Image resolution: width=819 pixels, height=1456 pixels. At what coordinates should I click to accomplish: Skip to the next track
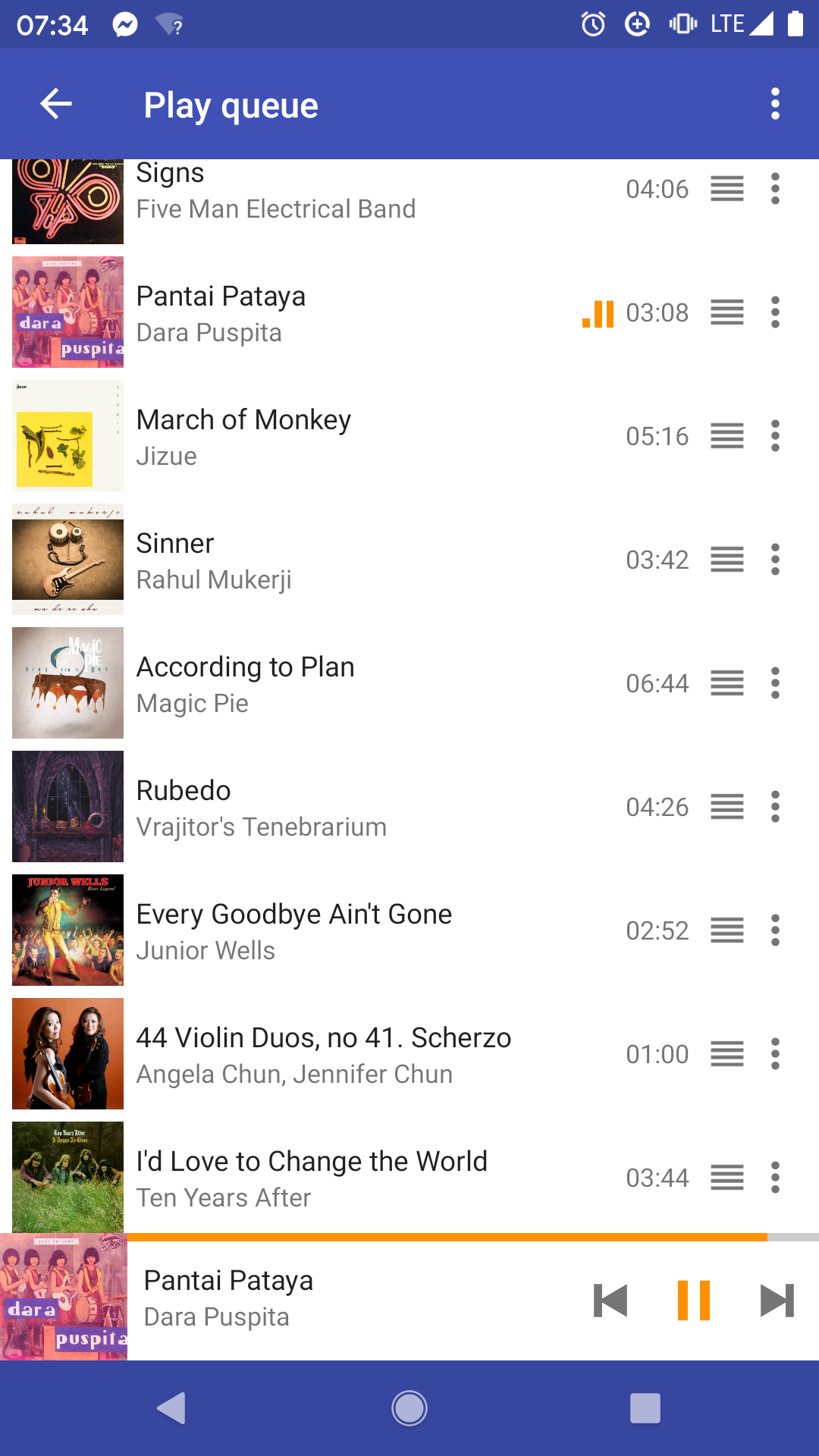(777, 1301)
